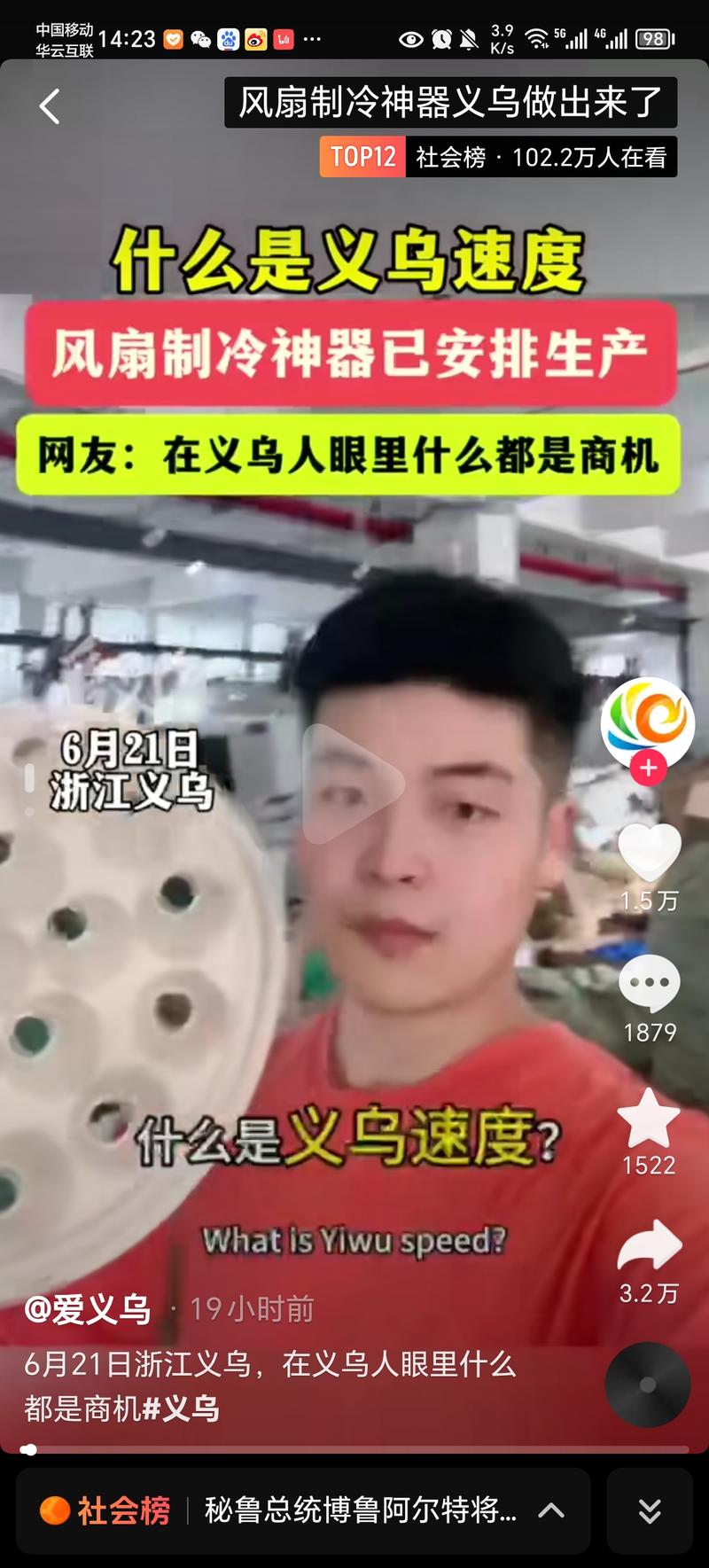
Task: Add this video to favorites
Action: tap(649, 1118)
